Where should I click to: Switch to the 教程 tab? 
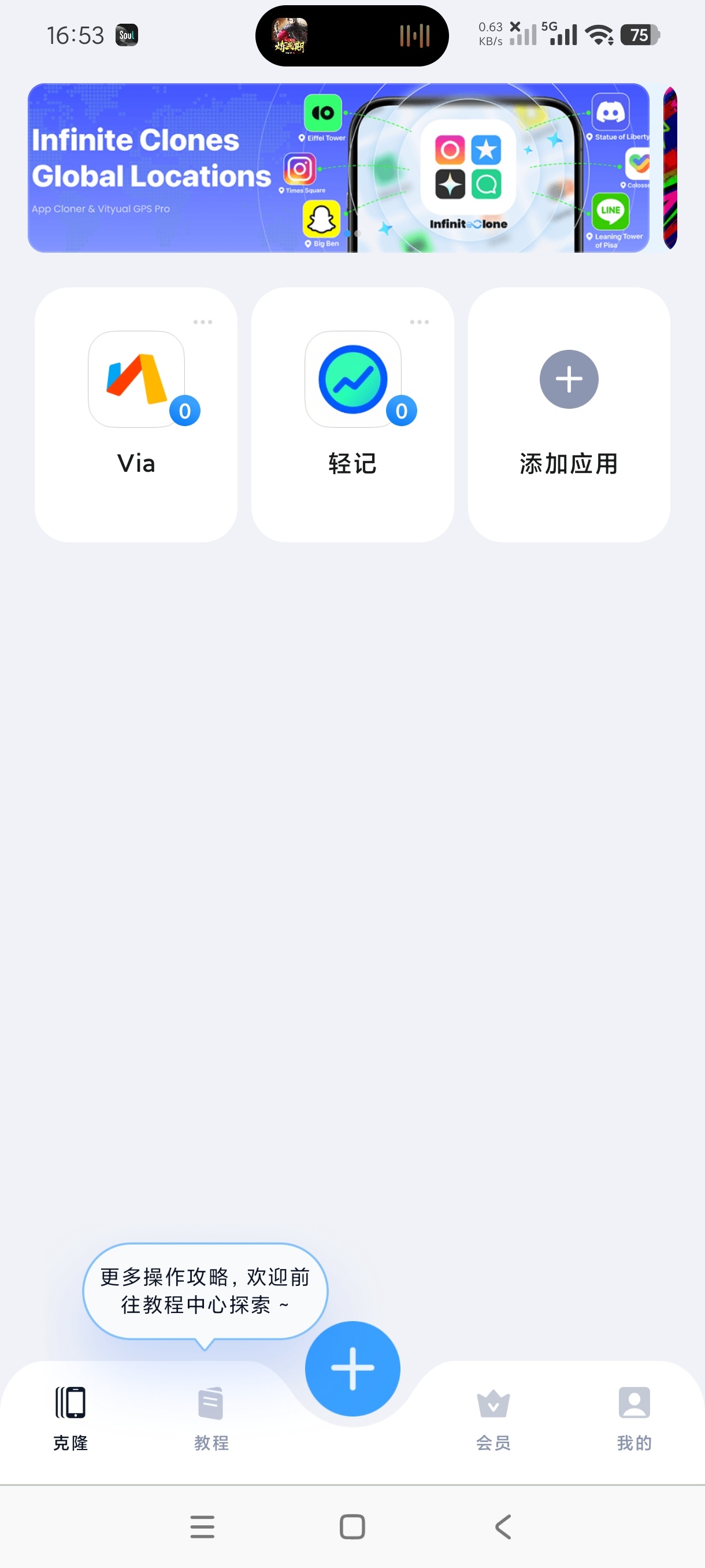211,1418
